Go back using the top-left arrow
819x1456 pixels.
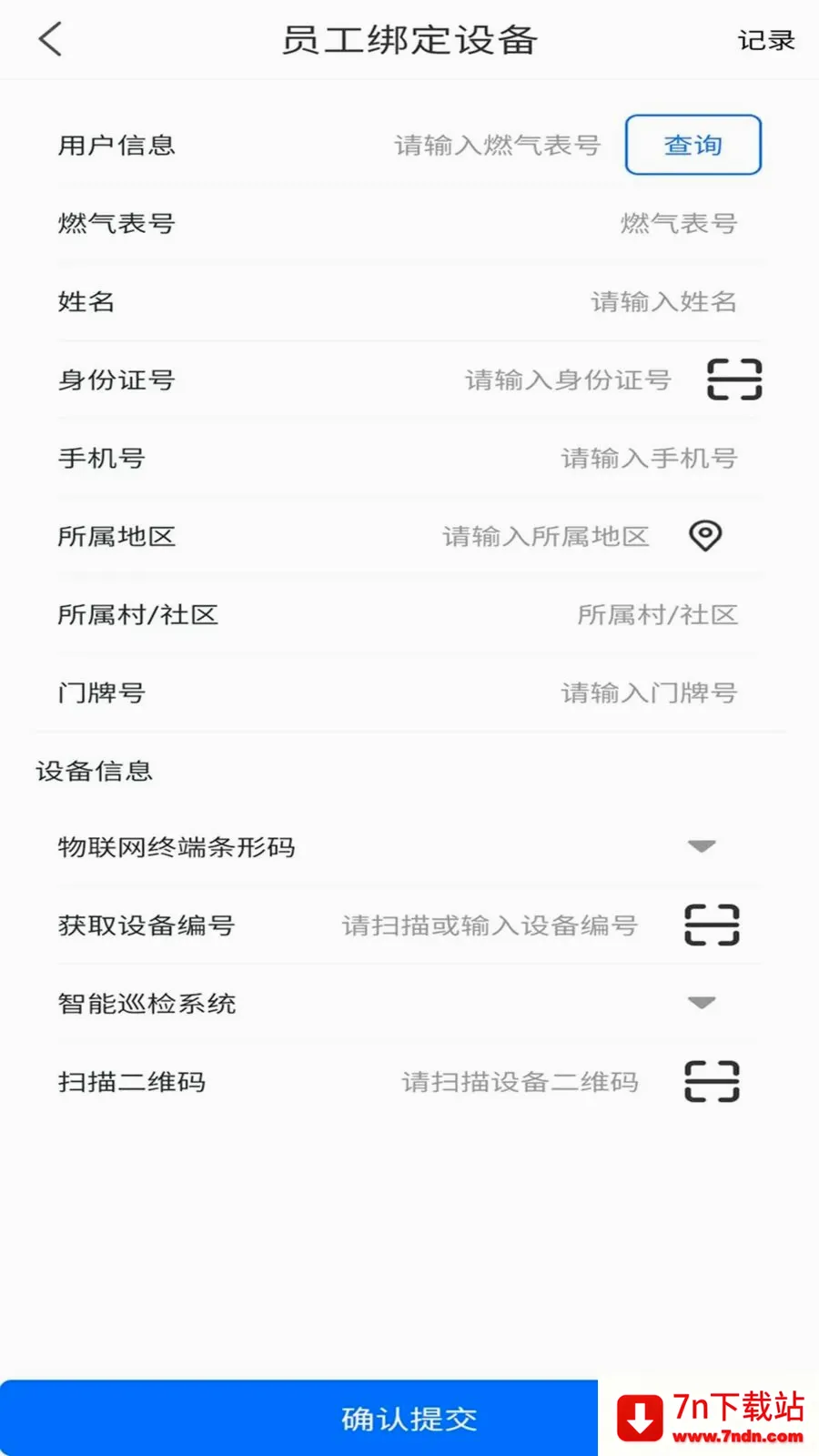(x=51, y=39)
